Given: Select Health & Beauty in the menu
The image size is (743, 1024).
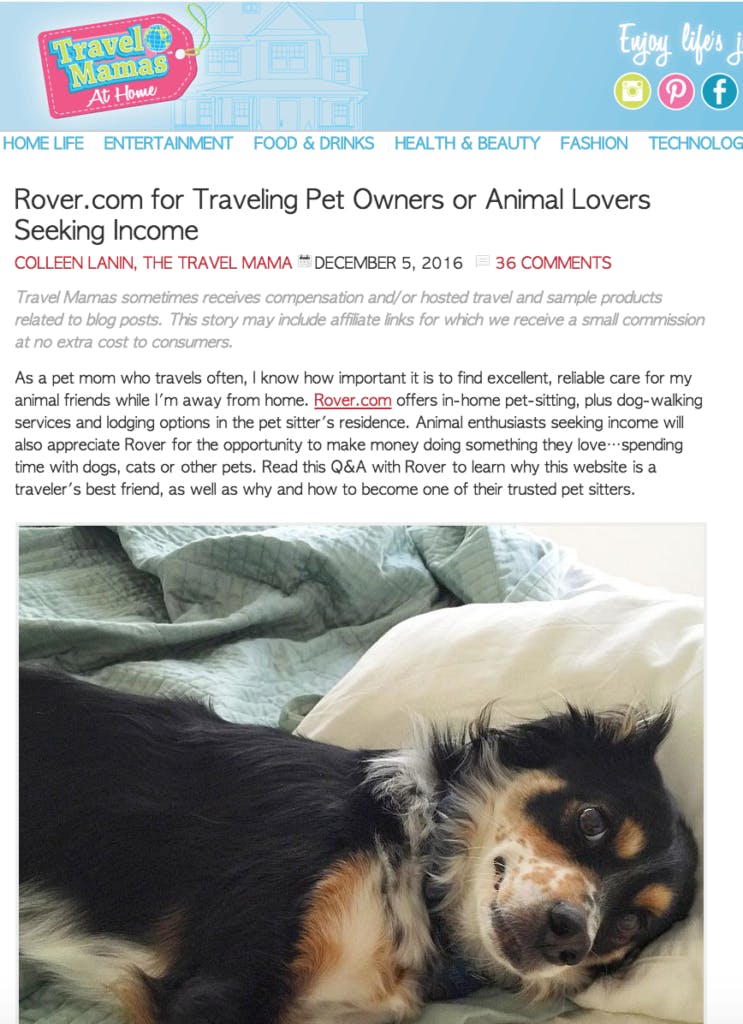Looking at the screenshot, I should click(x=467, y=143).
